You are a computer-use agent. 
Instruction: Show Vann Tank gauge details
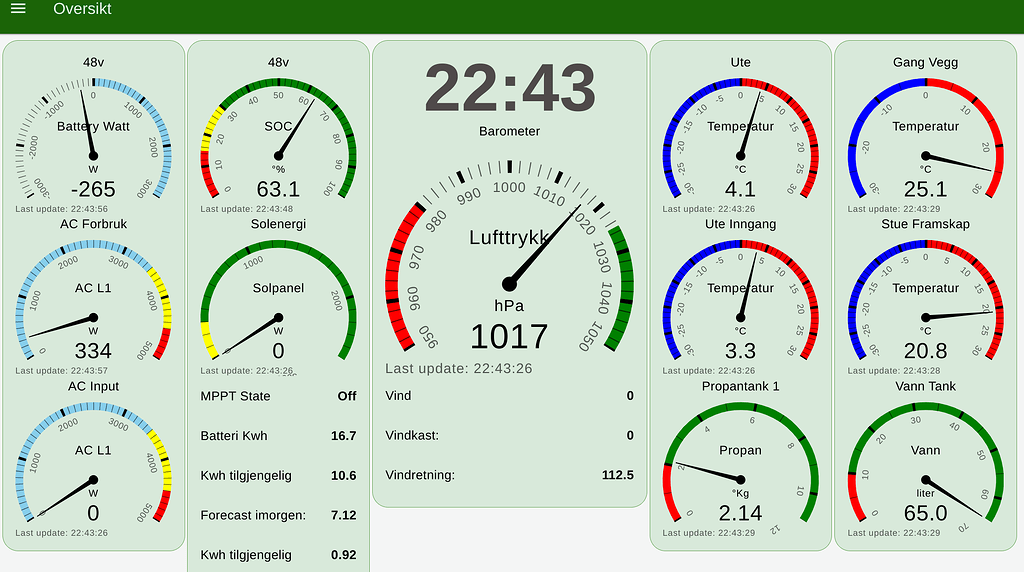click(925, 460)
